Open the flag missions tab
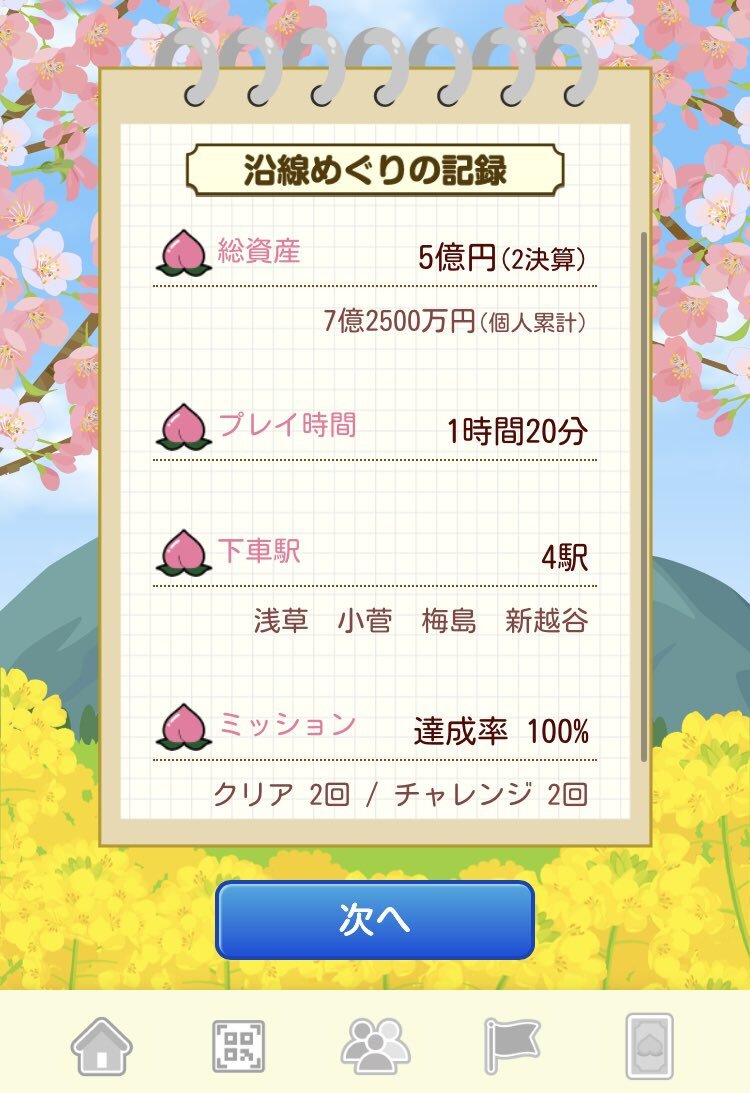750x1093 pixels. [x=512, y=1046]
